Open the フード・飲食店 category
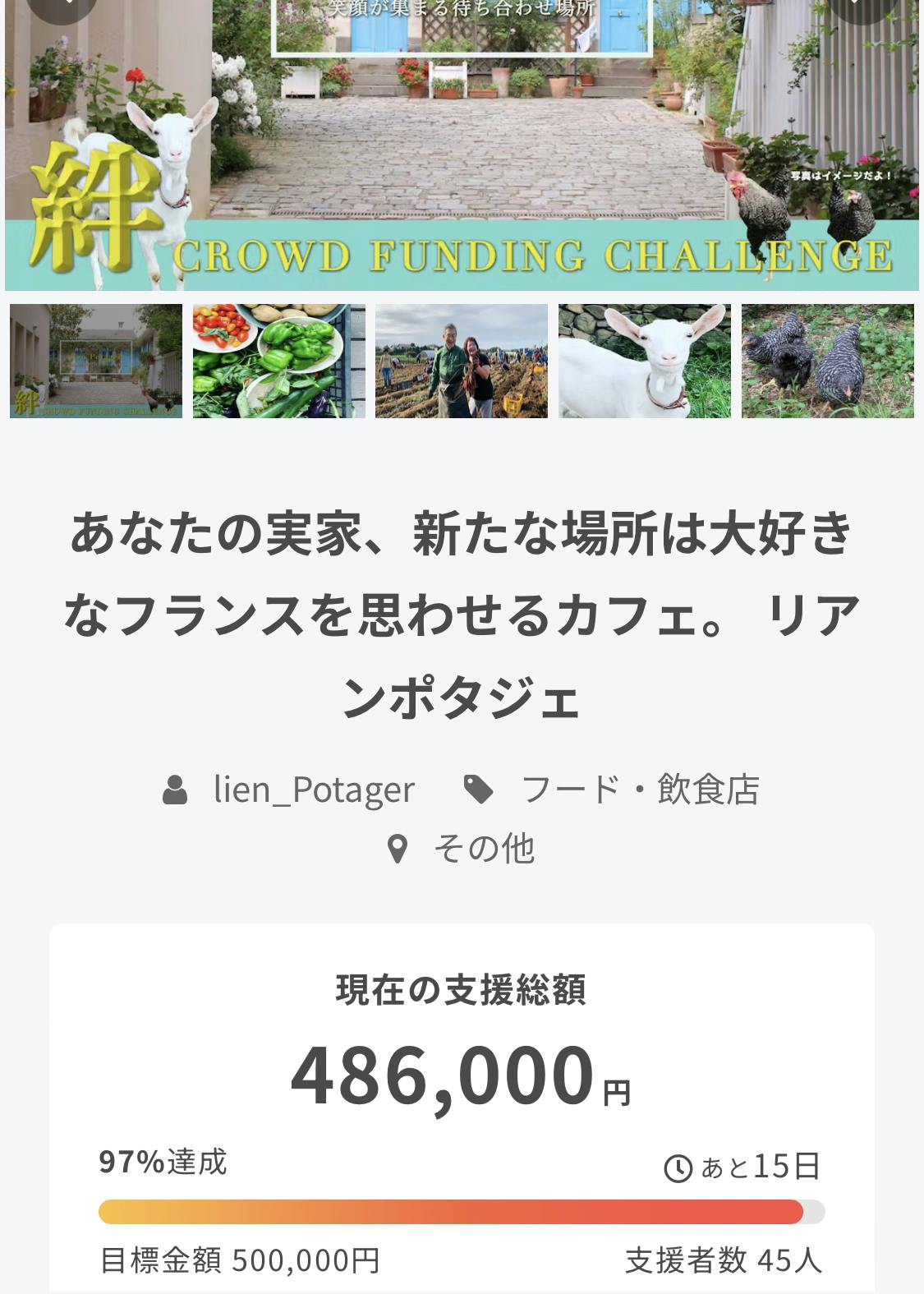The image size is (924, 1294). (x=640, y=790)
